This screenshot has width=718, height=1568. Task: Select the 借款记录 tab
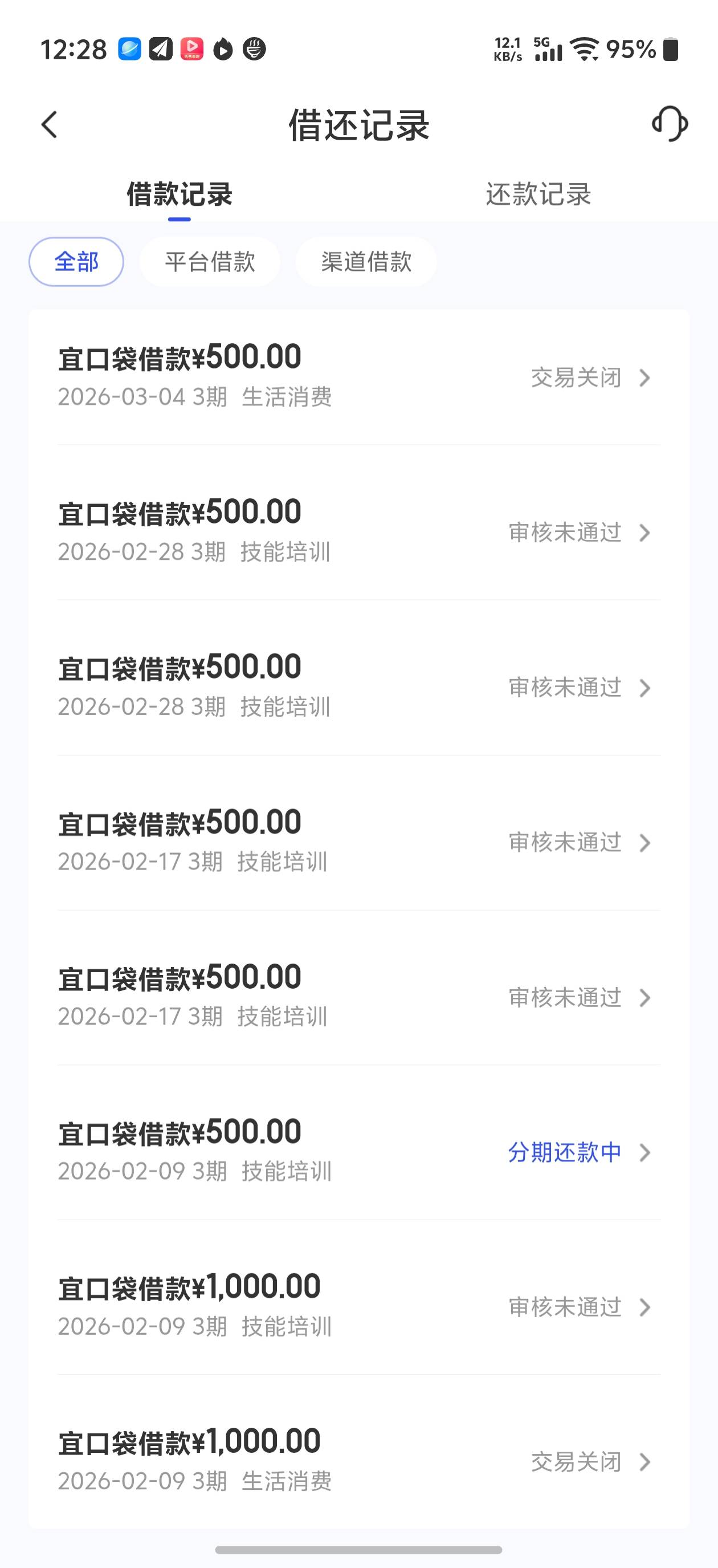tap(179, 195)
